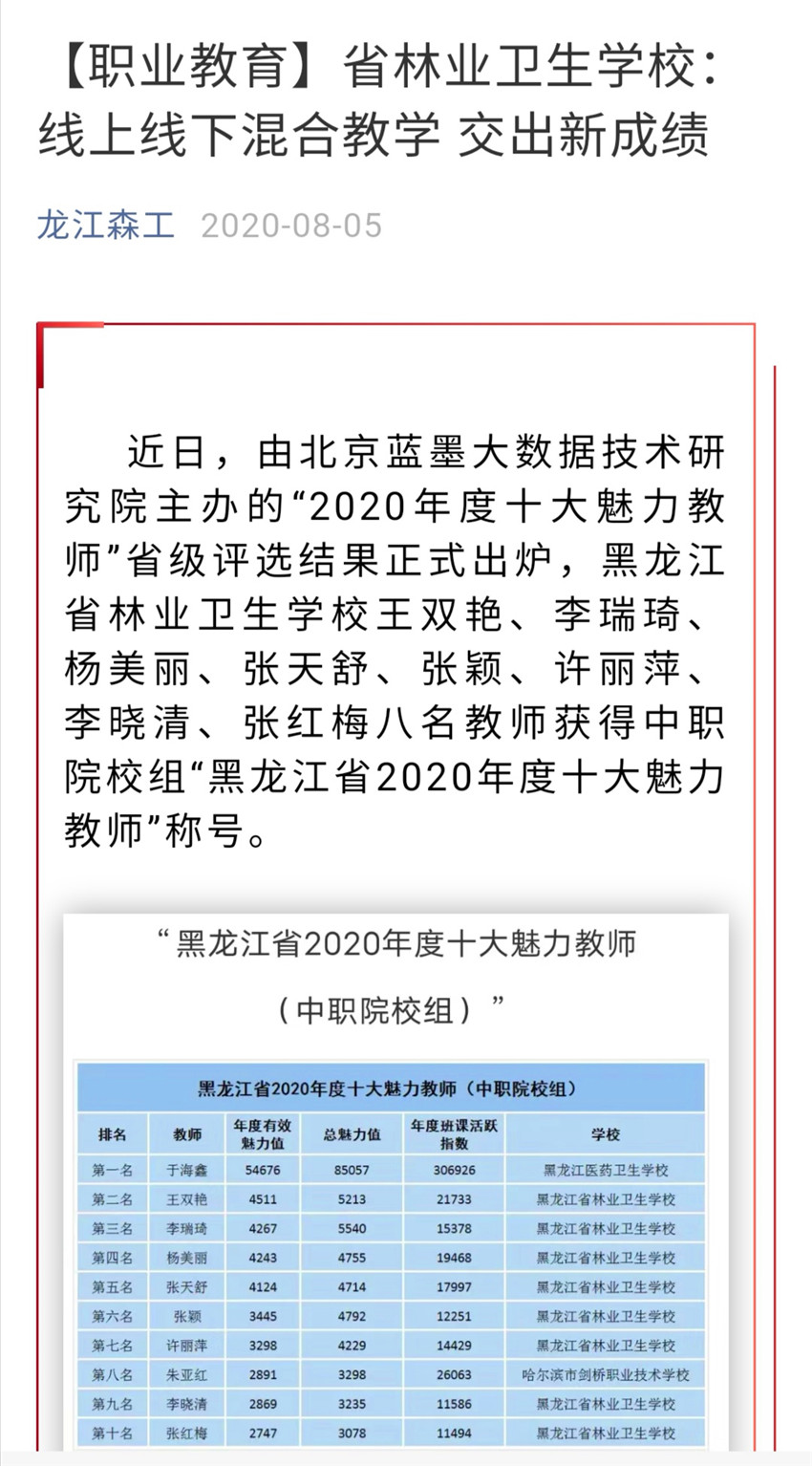The image size is (812, 1466).
Task: Open the 龙江森工 account link
Action: point(106,225)
